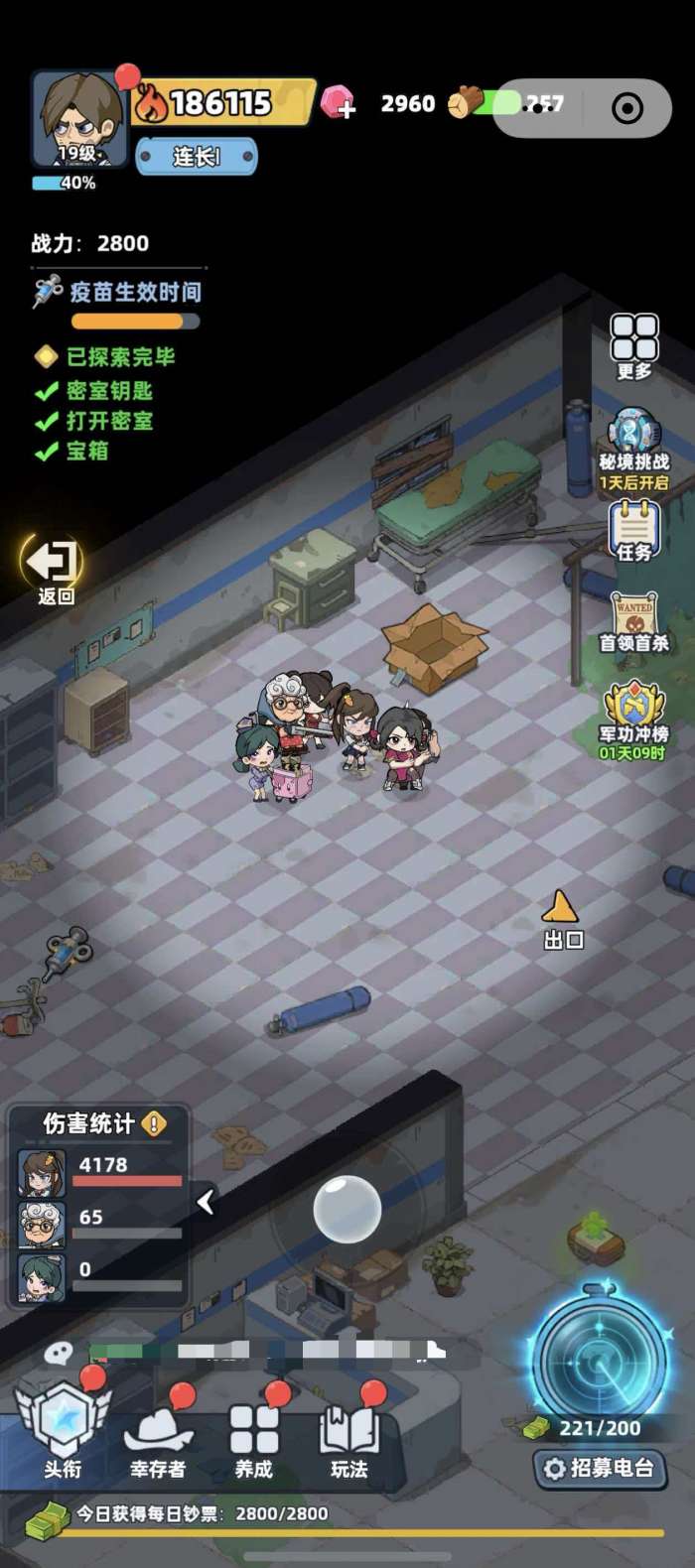This screenshot has width=695, height=1568.
Task: Open the 任务 tasks list
Action: [x=633, y=530]
